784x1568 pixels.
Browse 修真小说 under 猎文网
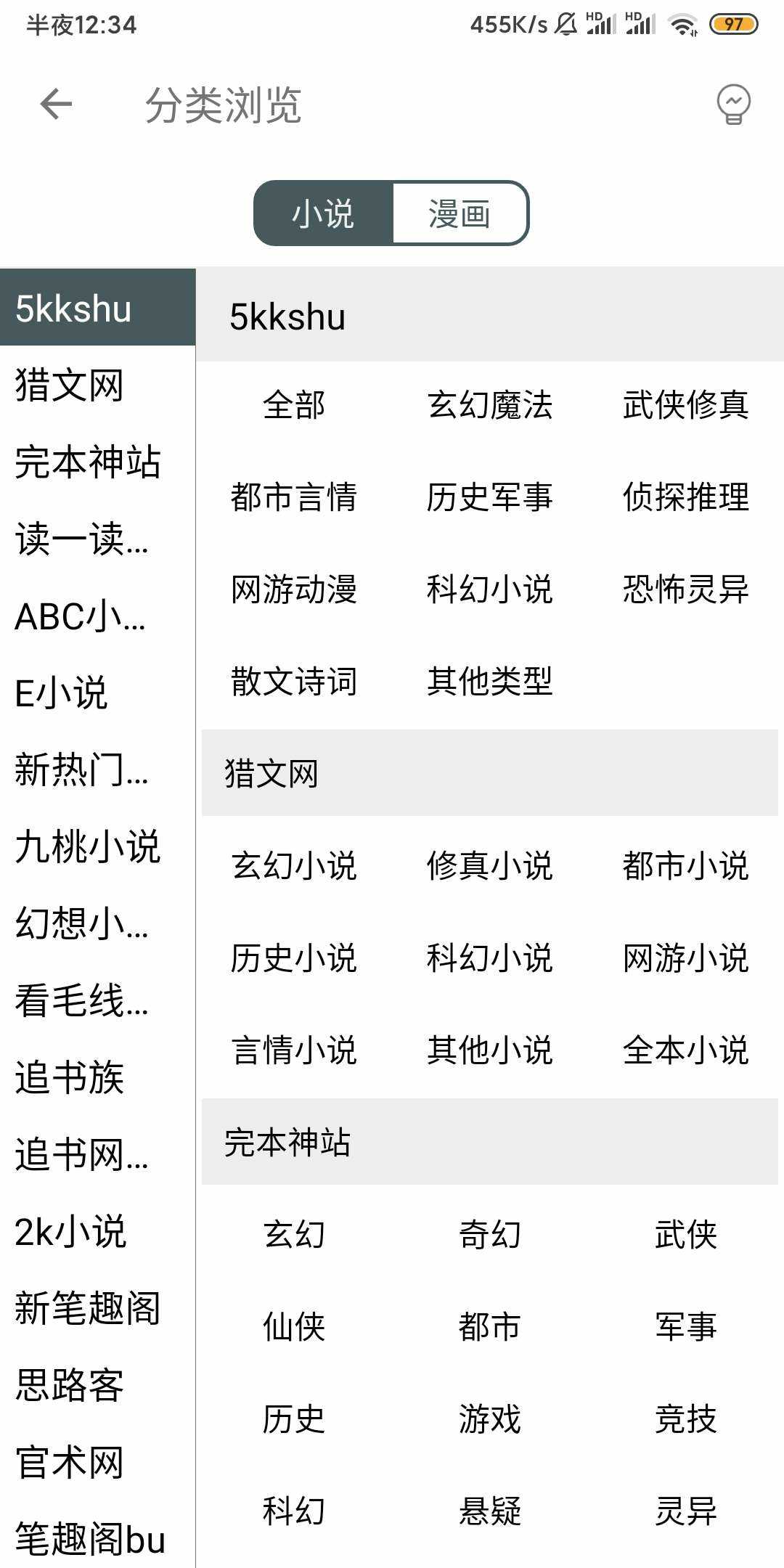coord(489,865)
